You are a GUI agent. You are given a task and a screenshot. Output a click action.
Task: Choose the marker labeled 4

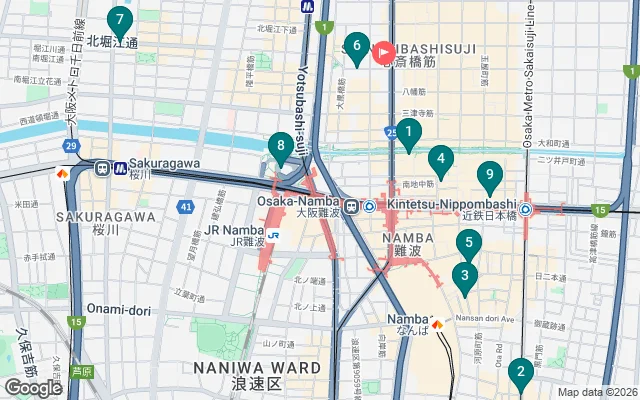[440, 159]
